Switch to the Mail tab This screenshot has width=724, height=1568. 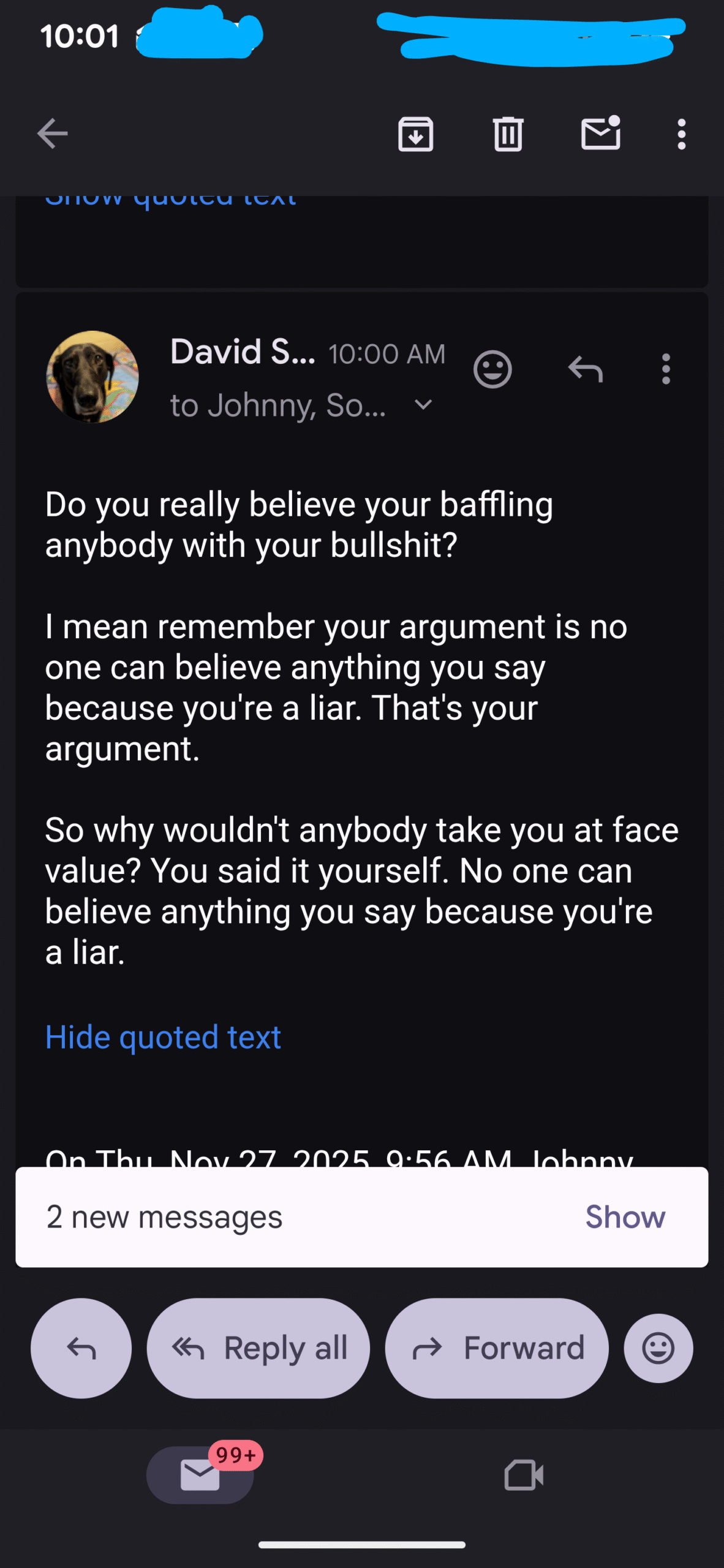[x=200, y=1475]
